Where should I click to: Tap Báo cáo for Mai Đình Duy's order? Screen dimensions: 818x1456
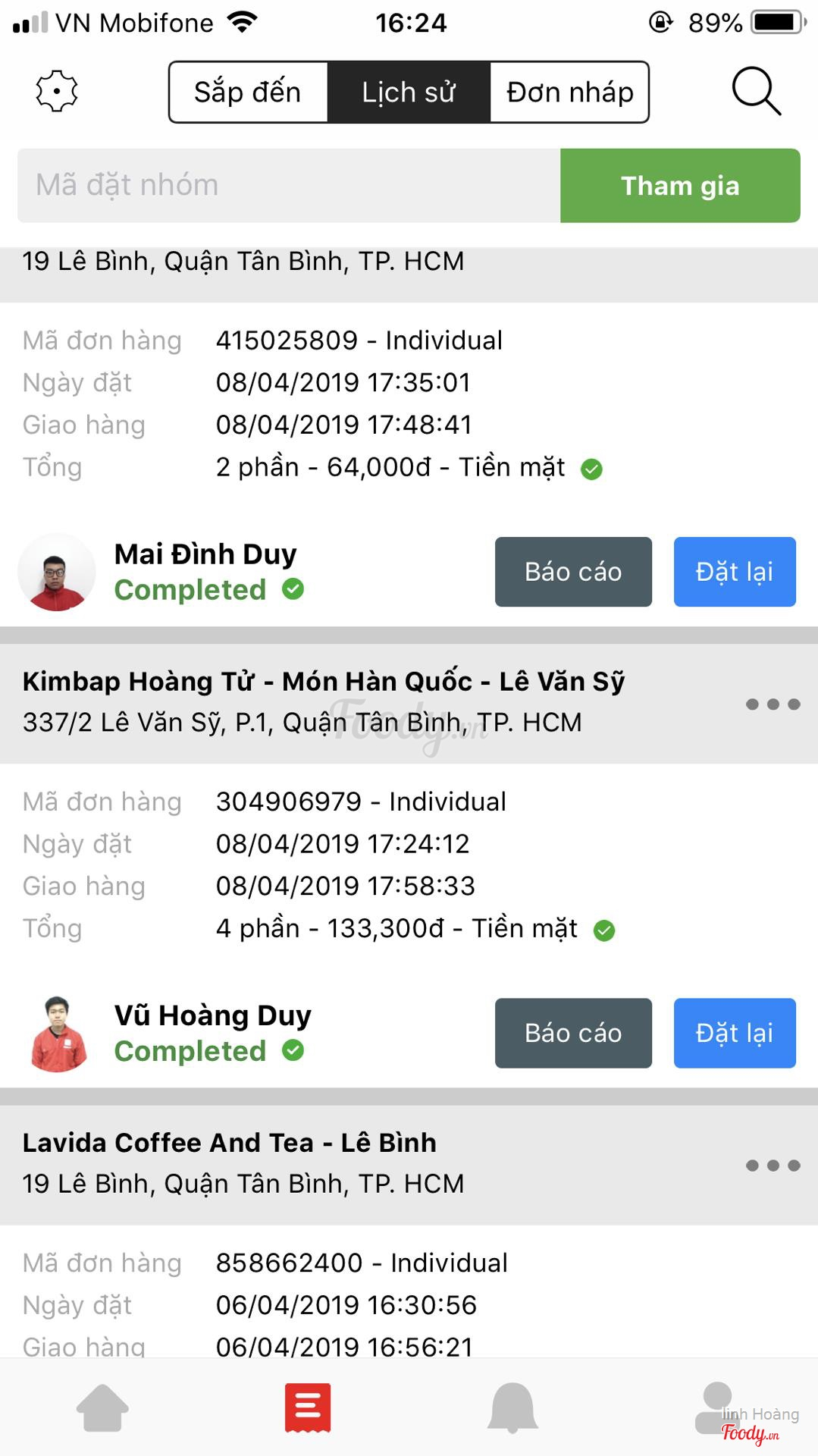[573, 572]
